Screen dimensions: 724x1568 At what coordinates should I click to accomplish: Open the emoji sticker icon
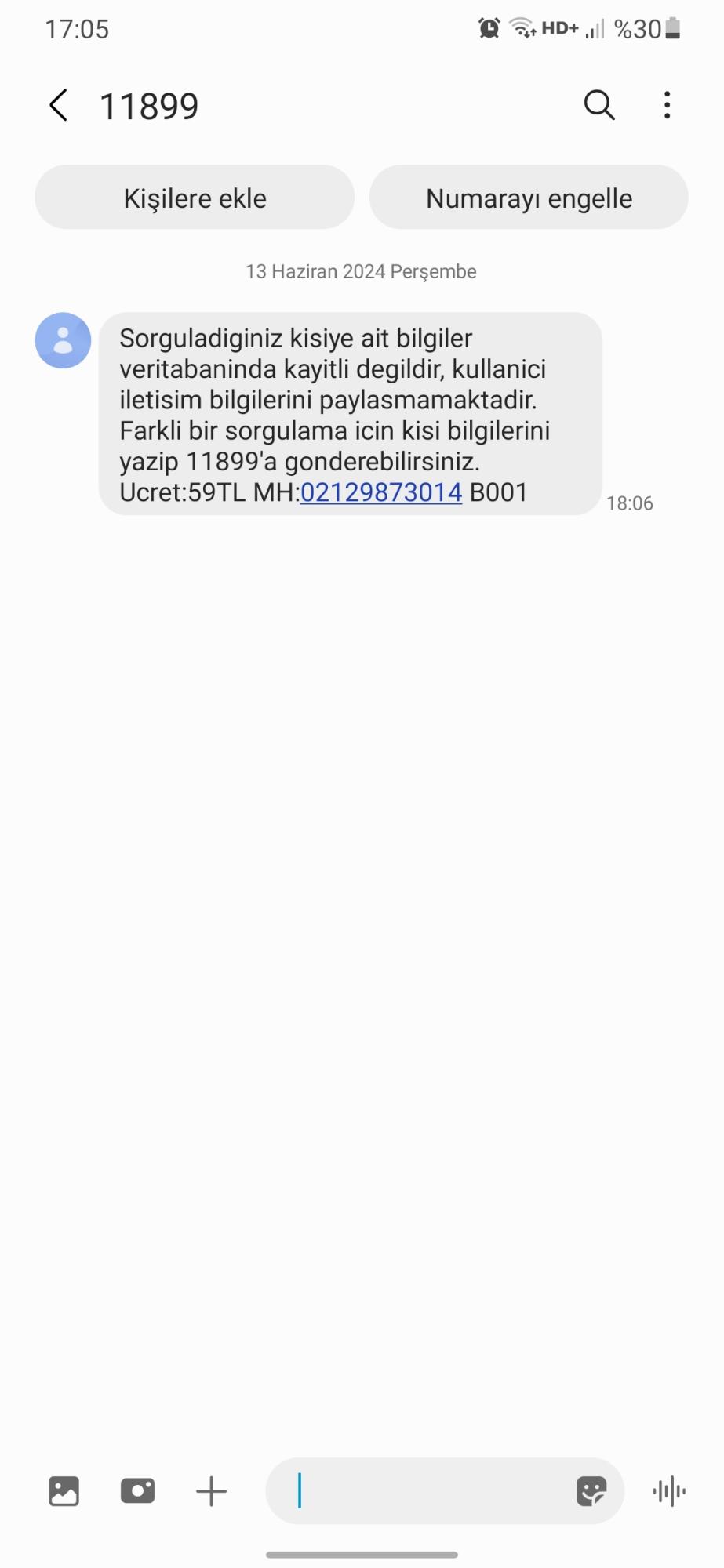point(592,1491)
